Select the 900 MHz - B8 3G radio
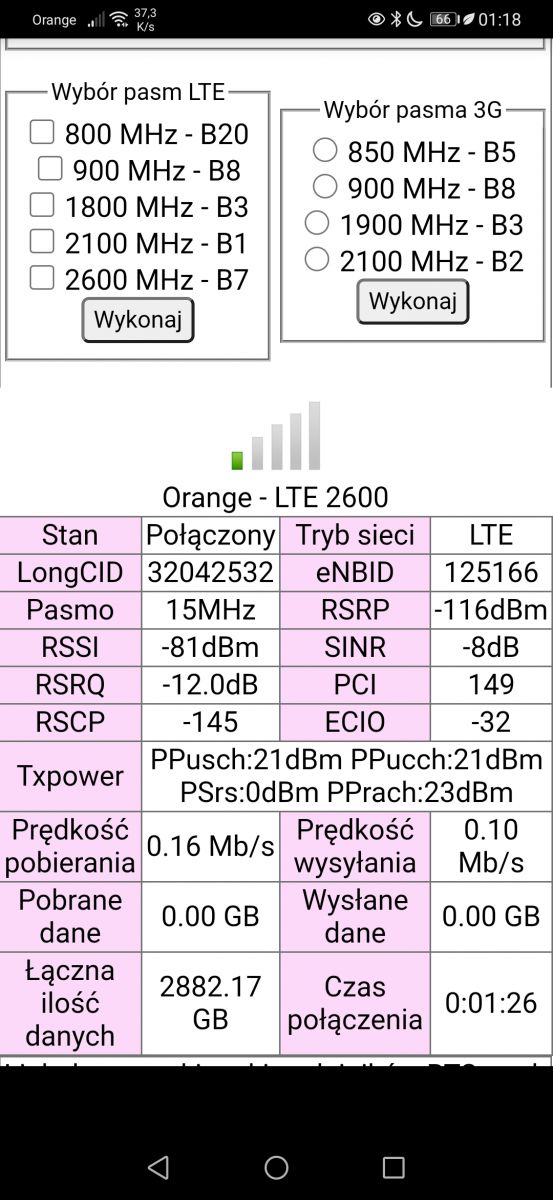The image size is (553, 1200). tap(324, 185)
